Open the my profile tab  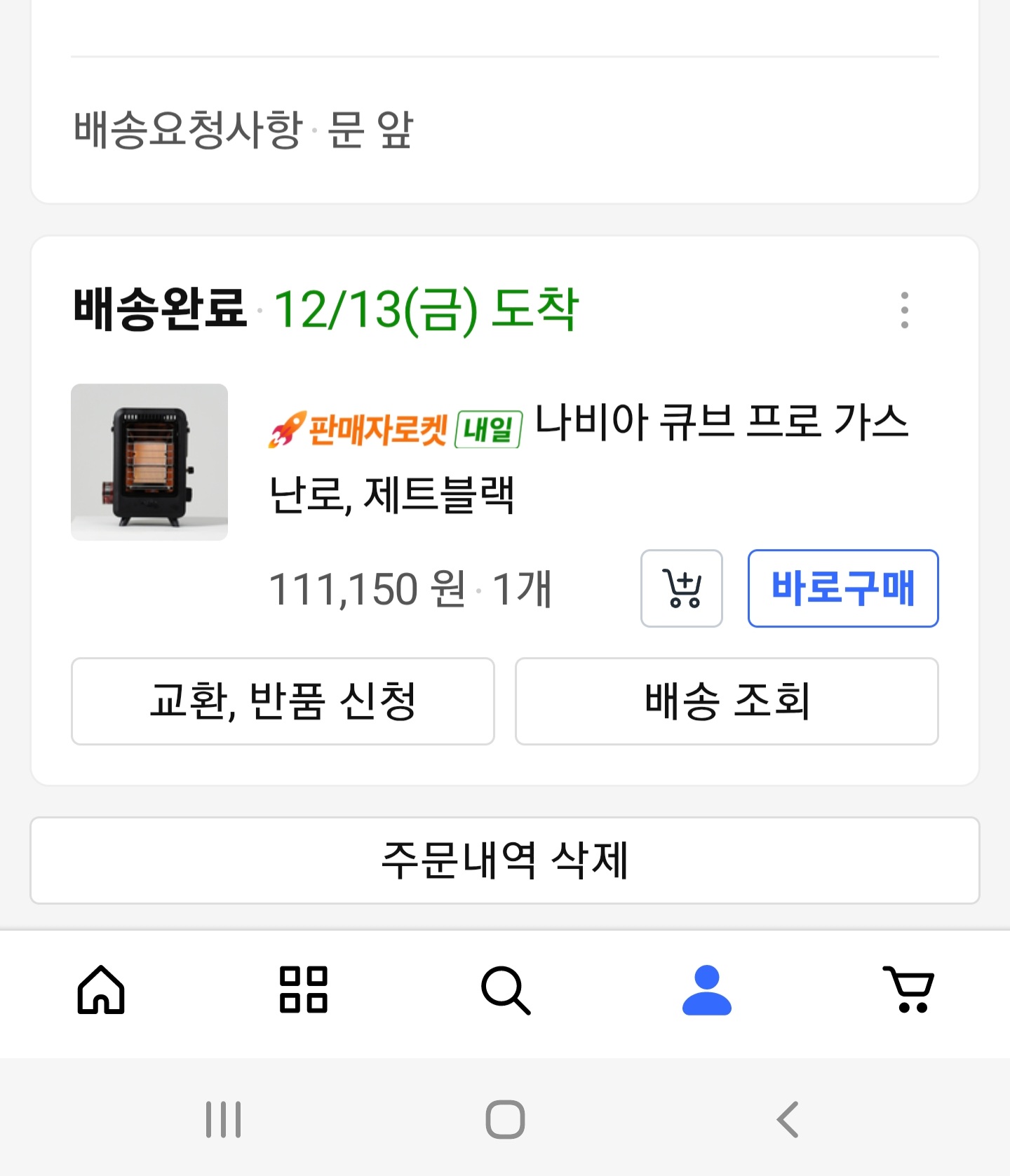pos(706,989)
